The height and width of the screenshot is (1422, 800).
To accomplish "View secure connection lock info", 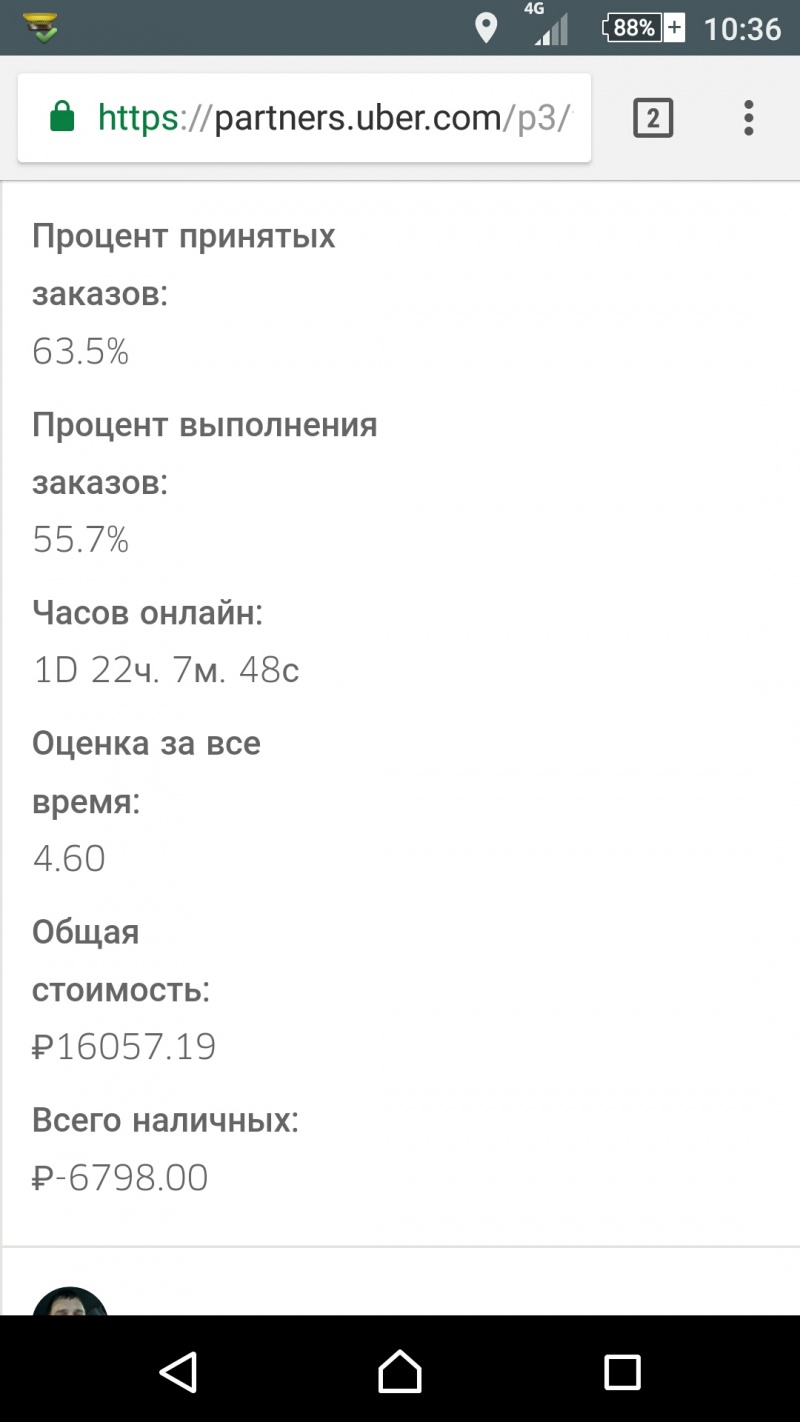I will coord(62,118).
